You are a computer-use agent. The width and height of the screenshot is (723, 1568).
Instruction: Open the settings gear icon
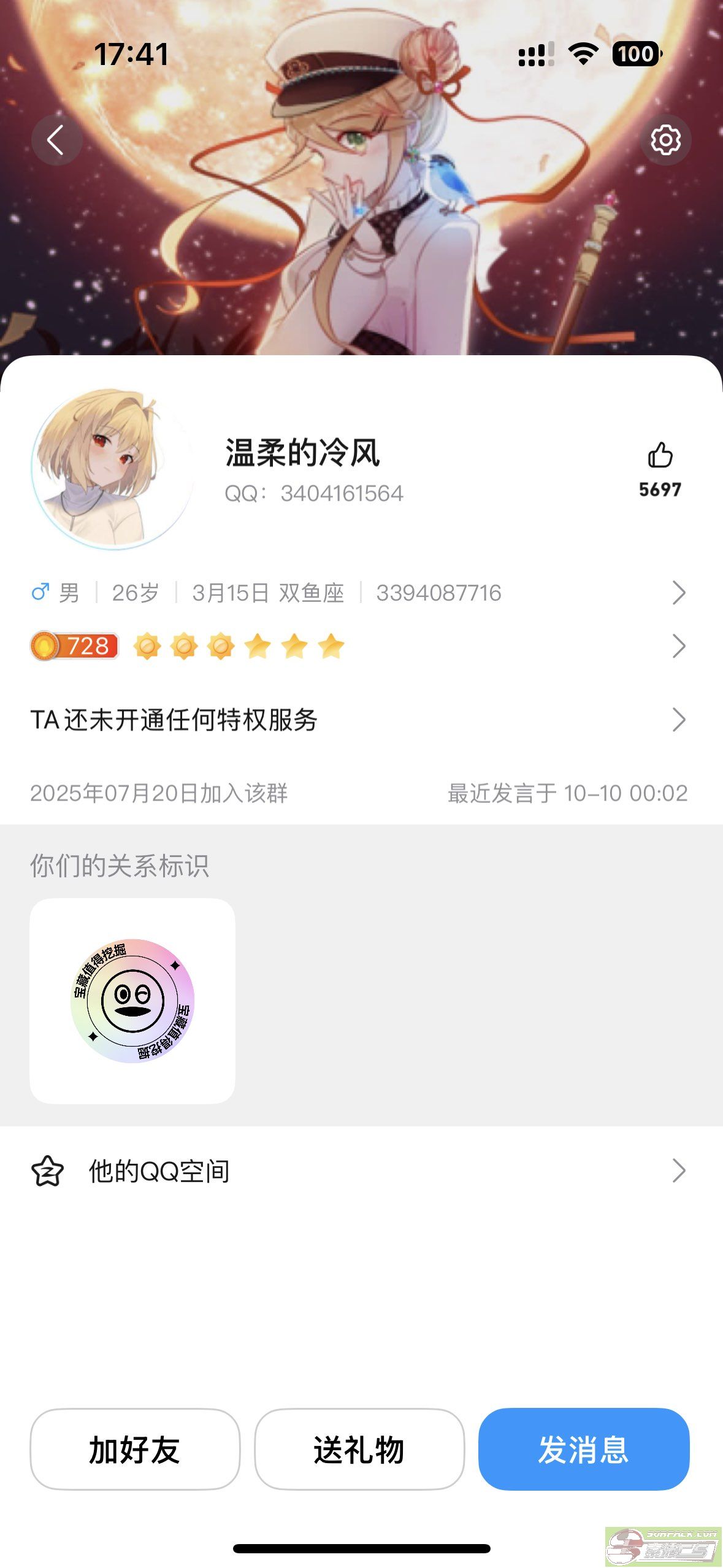pyautogui.click(x=665, y=140)
